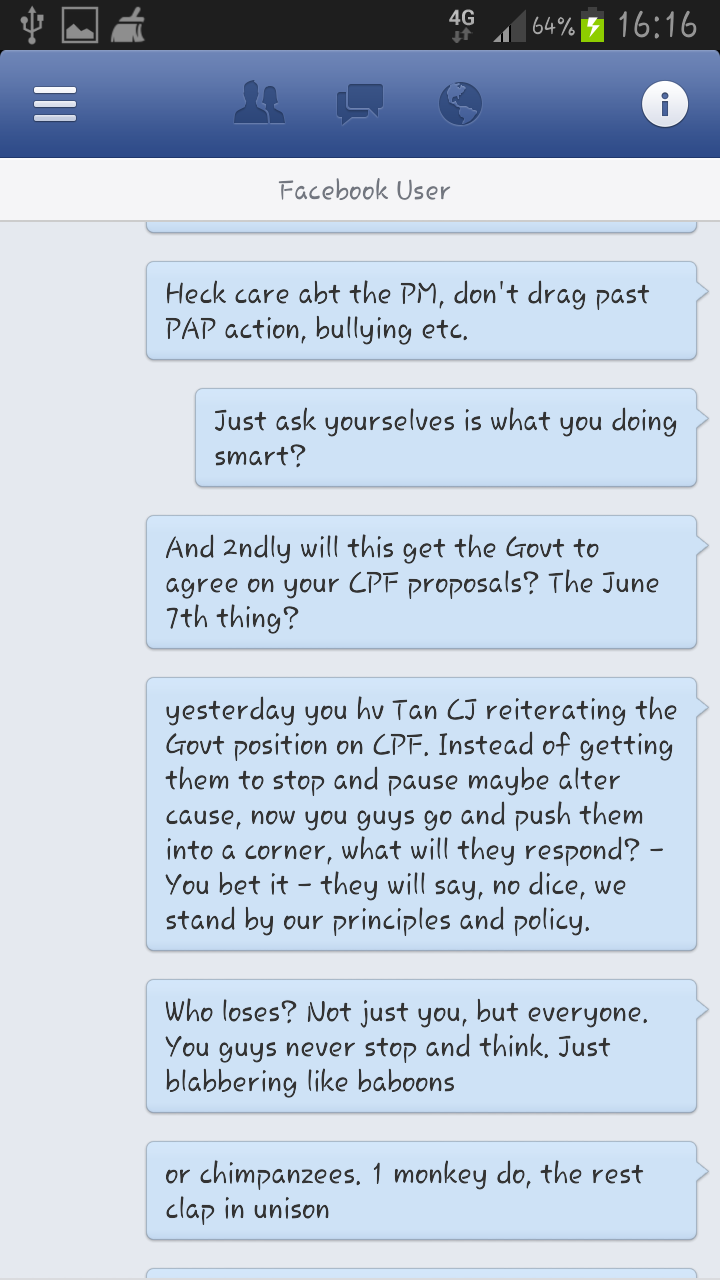The width and height of the screenshot is (720, 1280).
Task: Open the friend requests icon
Action: 259,104
